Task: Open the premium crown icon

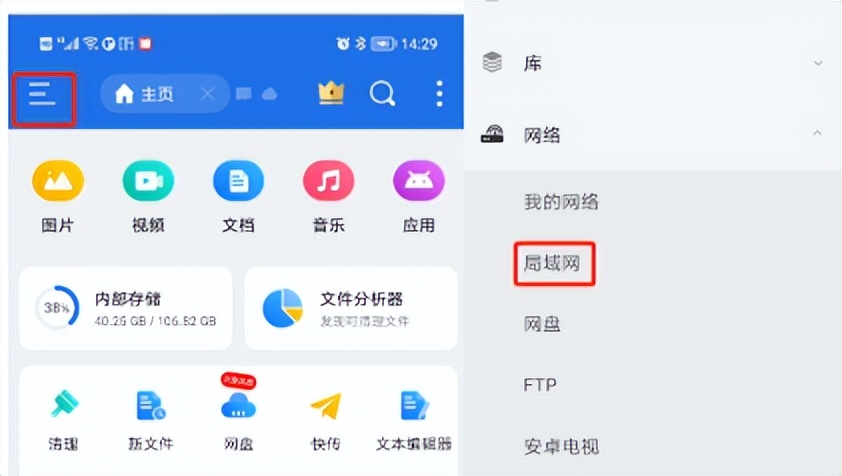Action: pyautogui.click(x=331, y=93)
